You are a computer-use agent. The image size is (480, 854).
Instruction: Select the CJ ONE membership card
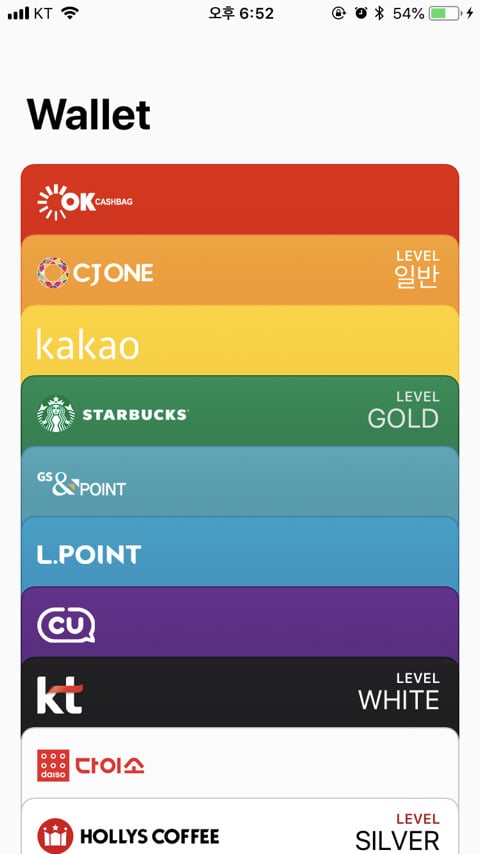(x=240, y=271)
